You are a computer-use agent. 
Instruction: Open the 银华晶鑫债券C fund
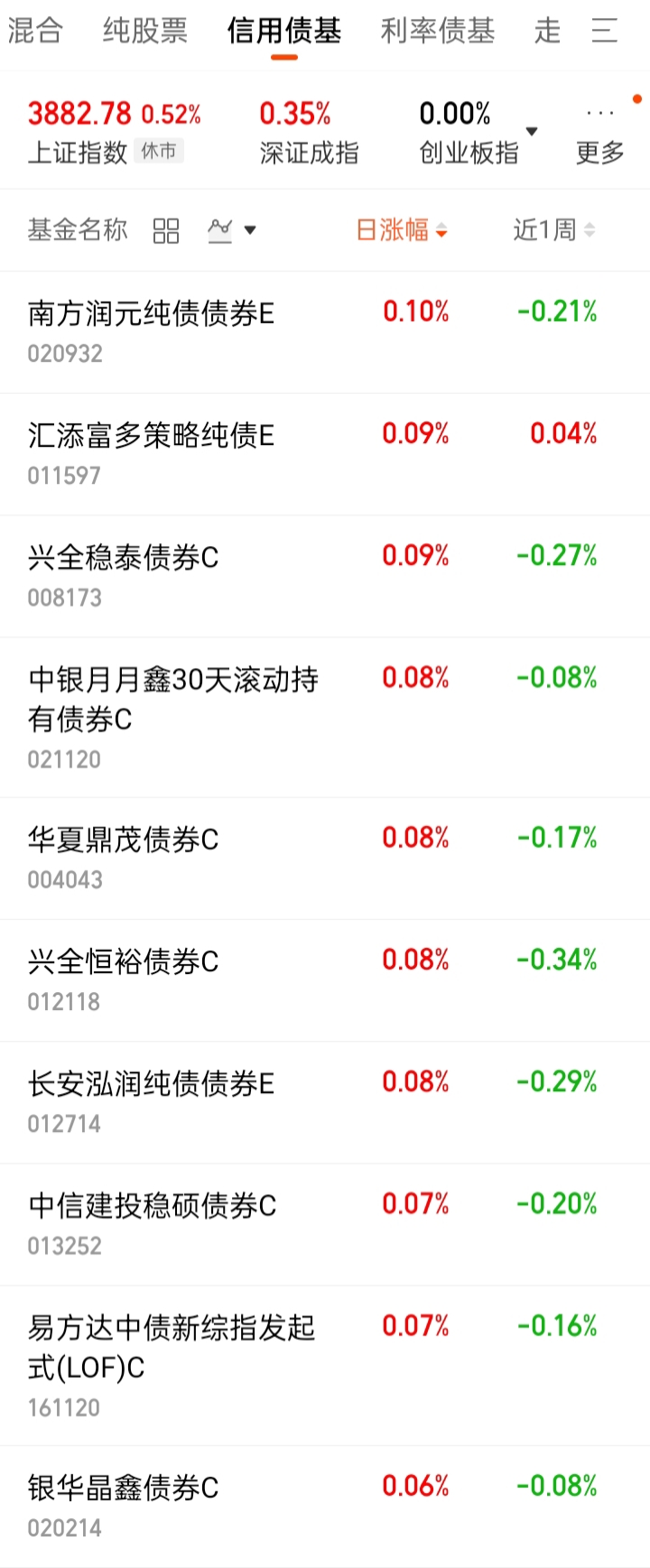pyautogui.click(x=124, y=1505)
